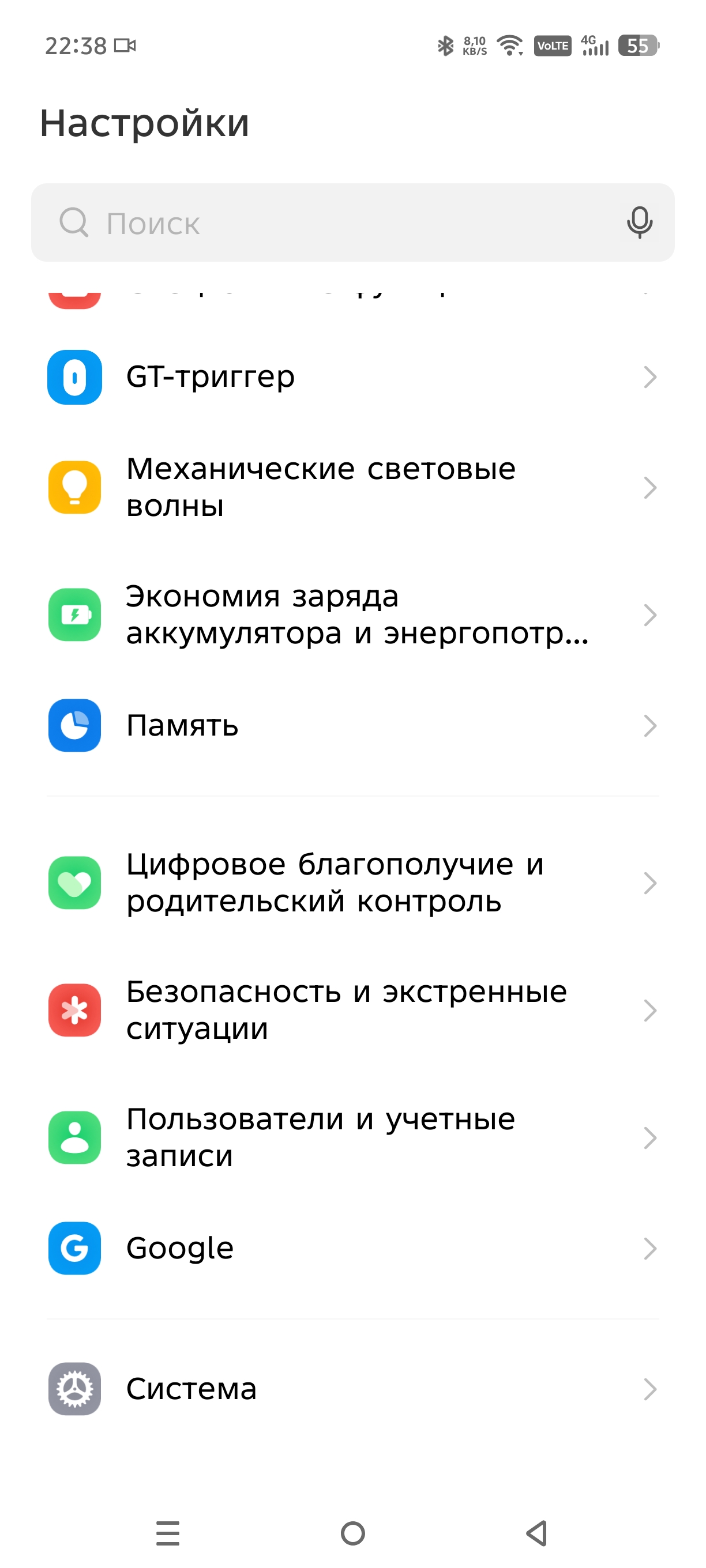Open Безопасность и экстренные ситуации
706x1568 pixels.
352,1011
